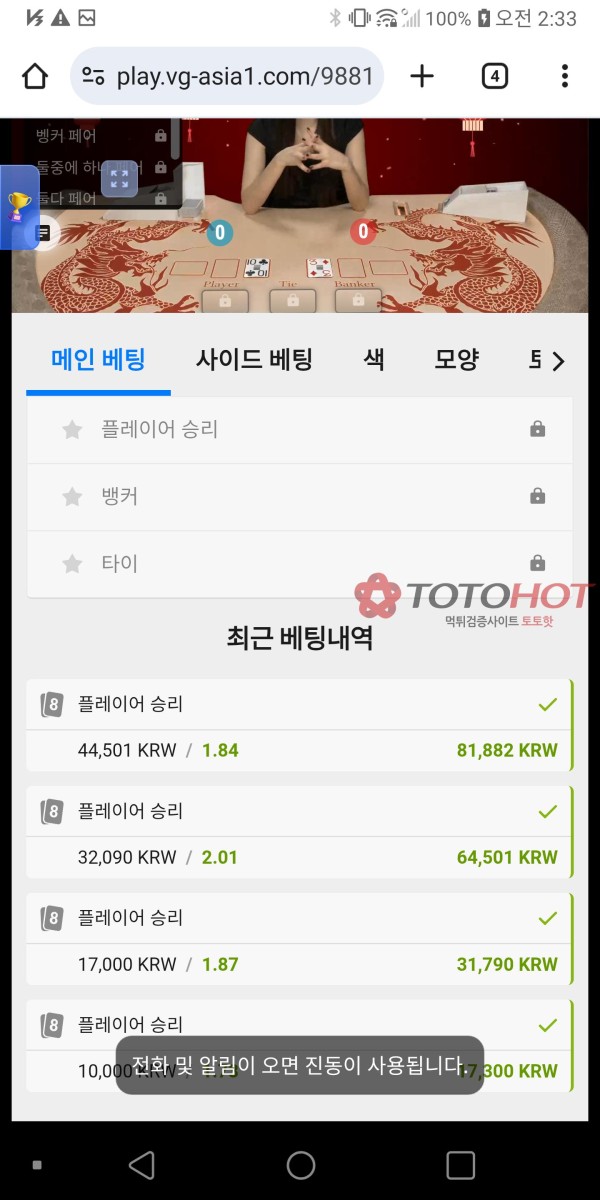Show more betting tabs with the arrow
600x1200 pixels.
tap(558, 361)
